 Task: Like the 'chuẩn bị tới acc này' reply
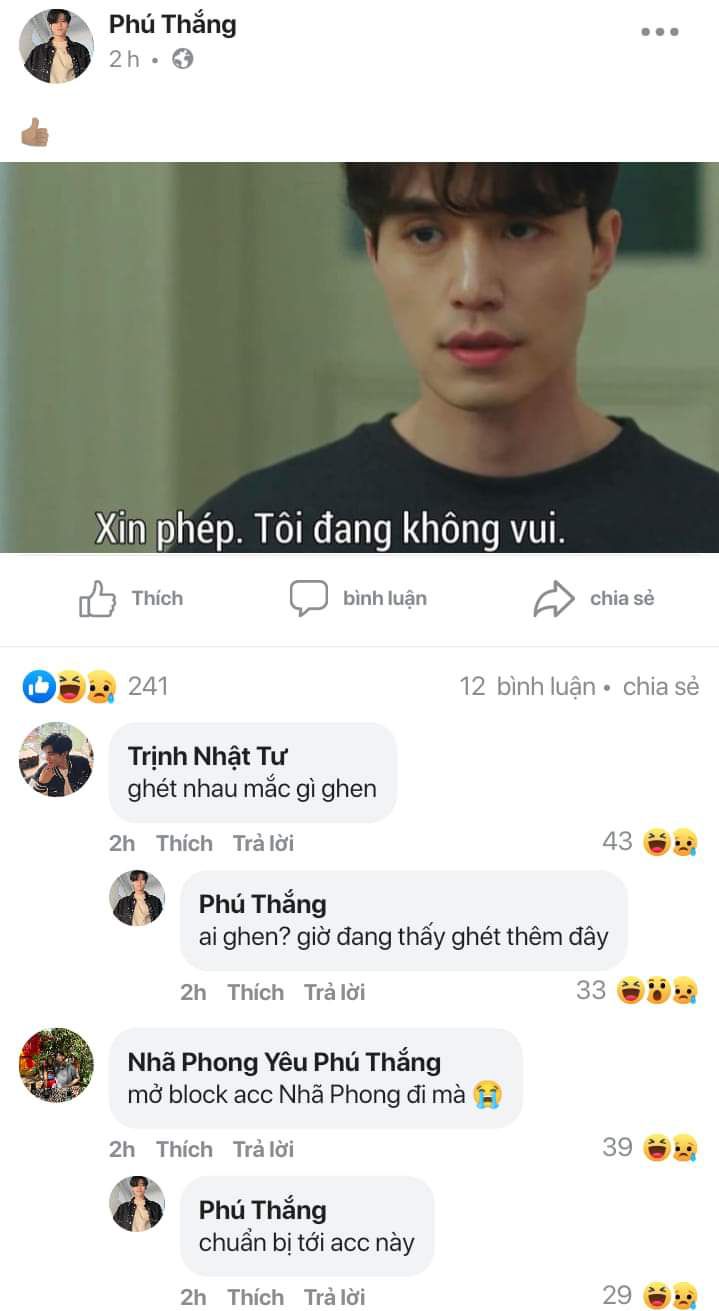255,1297
